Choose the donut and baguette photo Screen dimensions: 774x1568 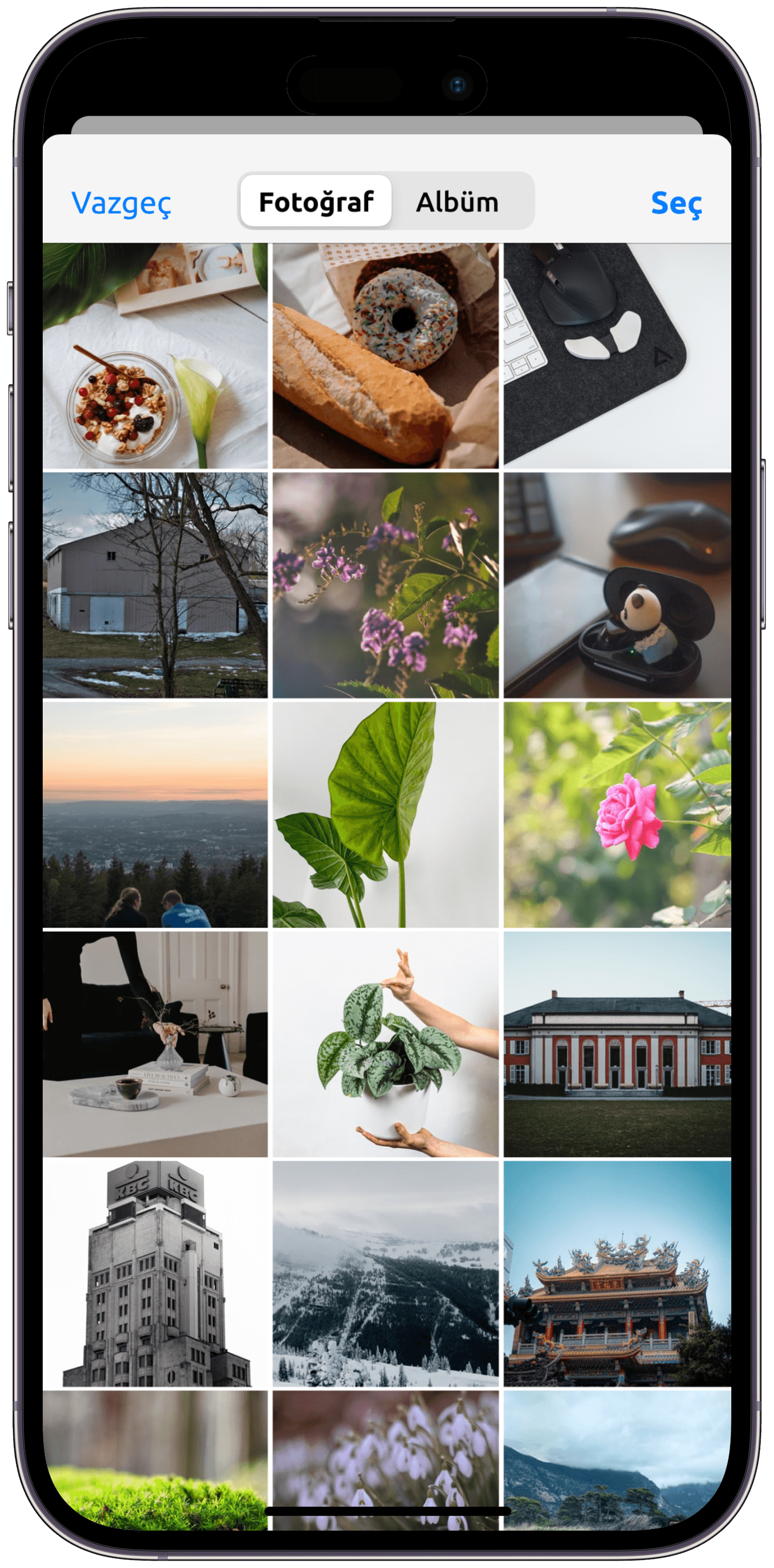point(385,356)
